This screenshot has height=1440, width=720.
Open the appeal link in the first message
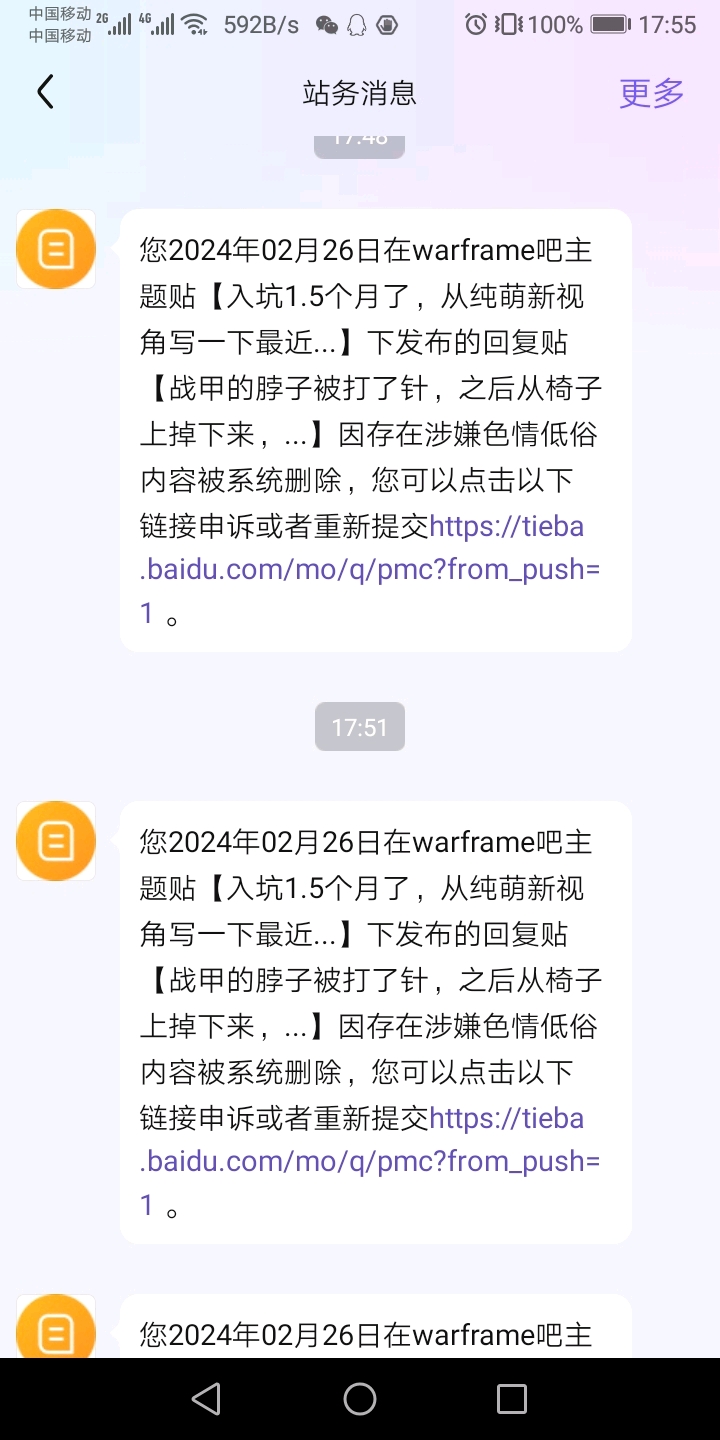pyautogui.click(x=370, y=569)
